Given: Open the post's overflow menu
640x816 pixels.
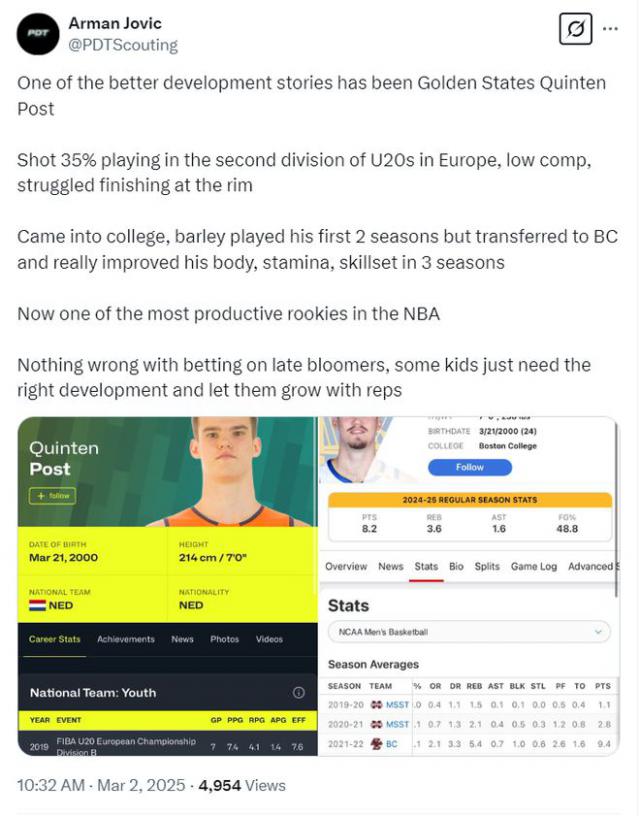Looking at the screenshot, I should pos(609,30).
